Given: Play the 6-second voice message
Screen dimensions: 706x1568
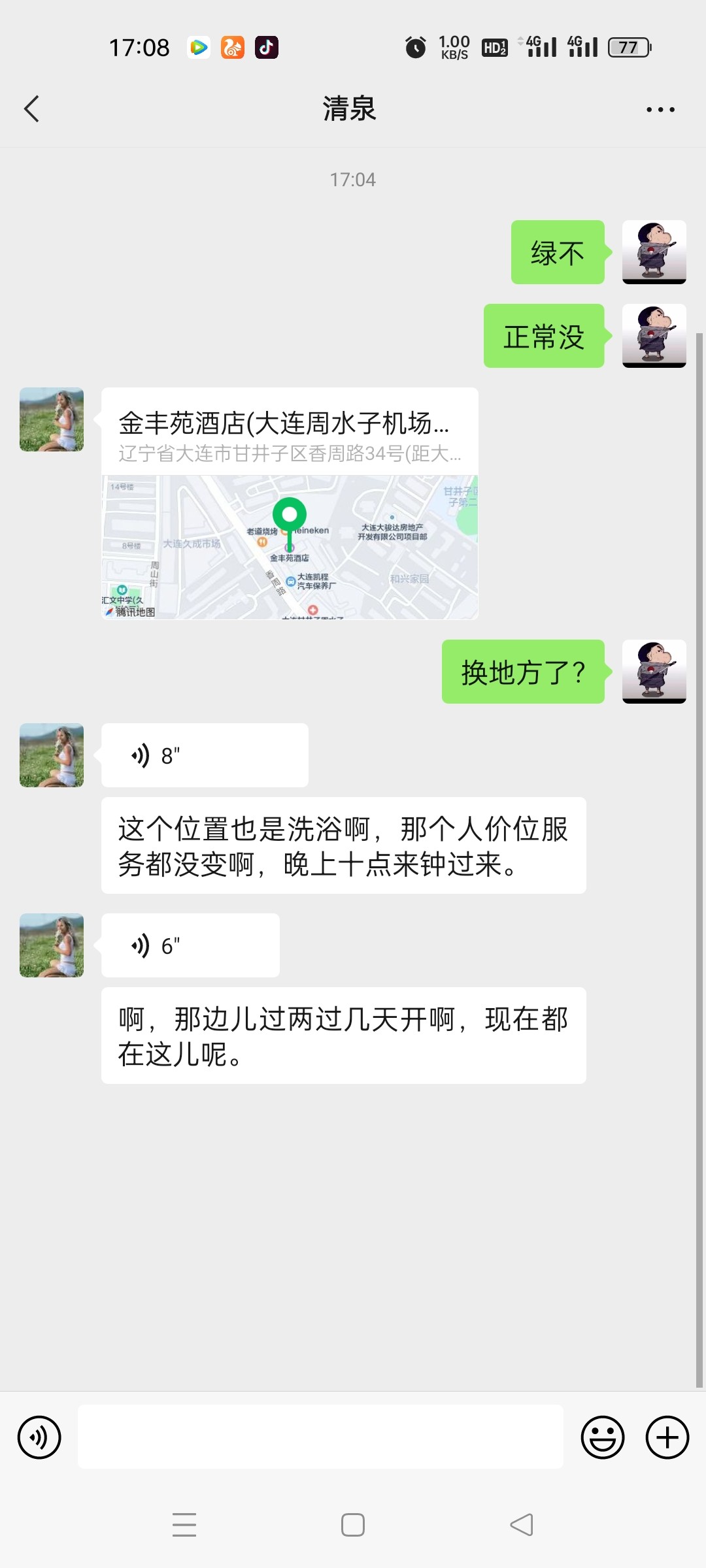Looking at the screenshot, I should click(190, 945).
